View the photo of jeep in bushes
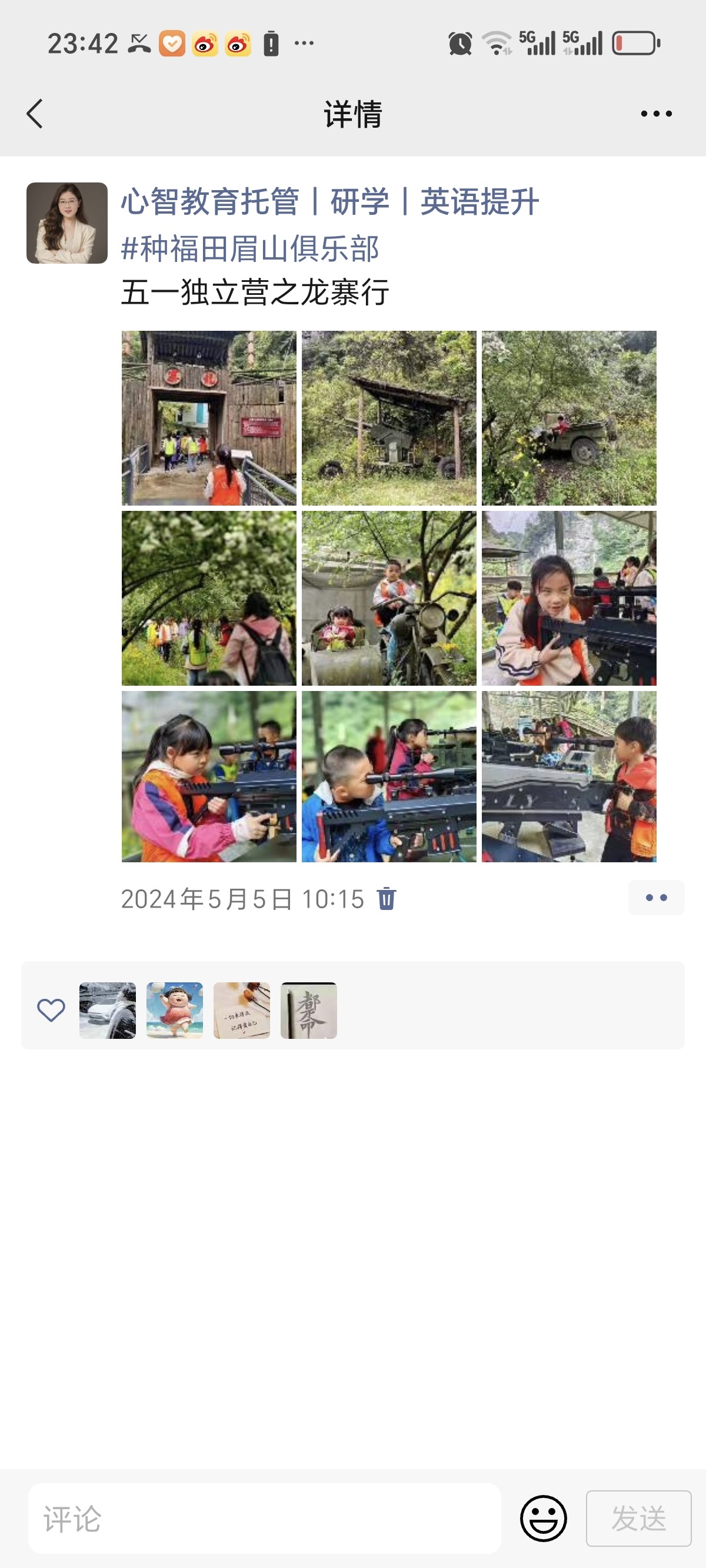The image size is (706, 1568). pyautogui.click(x=569, y=418)
